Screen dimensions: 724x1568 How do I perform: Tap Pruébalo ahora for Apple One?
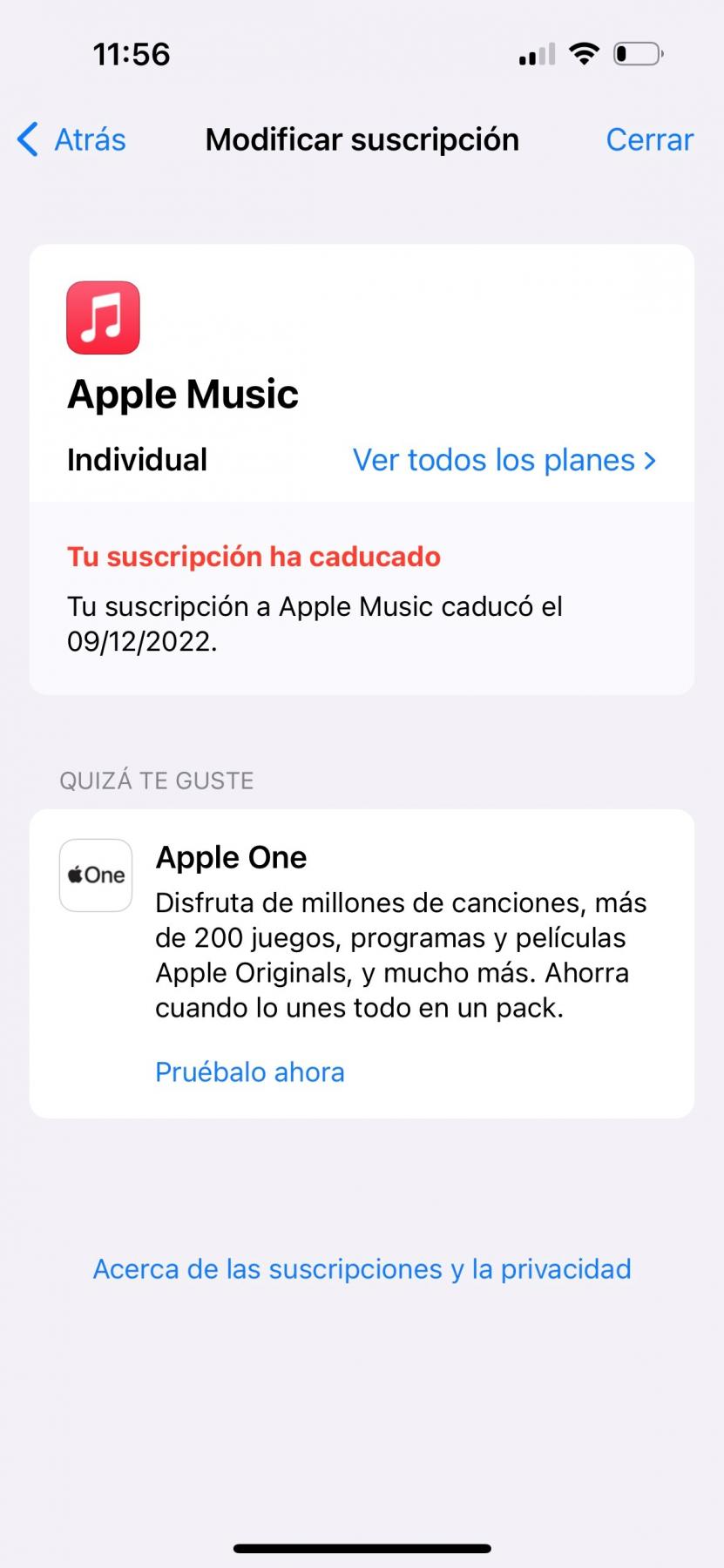point(250,1071)
